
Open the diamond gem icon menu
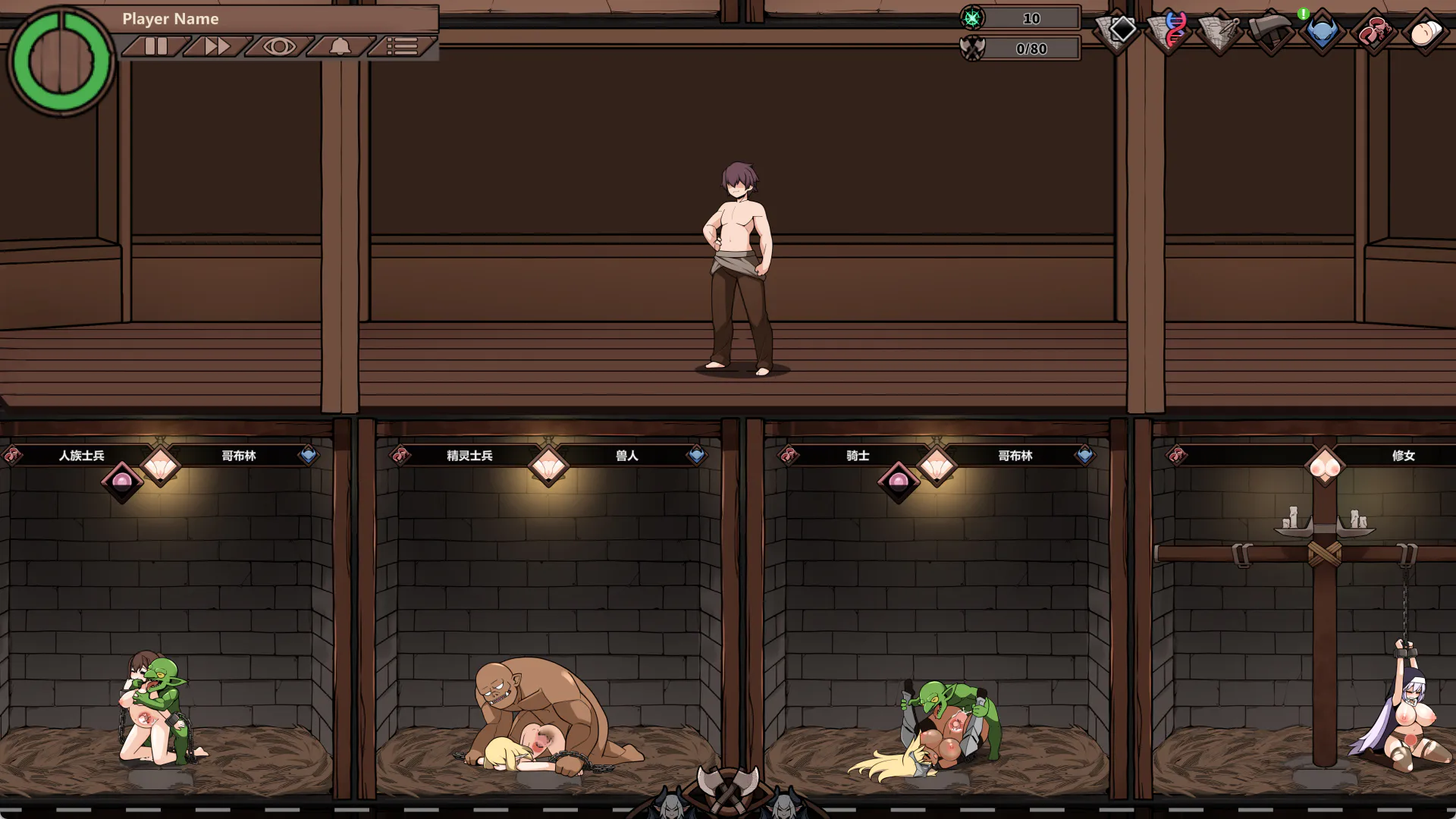point(1122,31)
